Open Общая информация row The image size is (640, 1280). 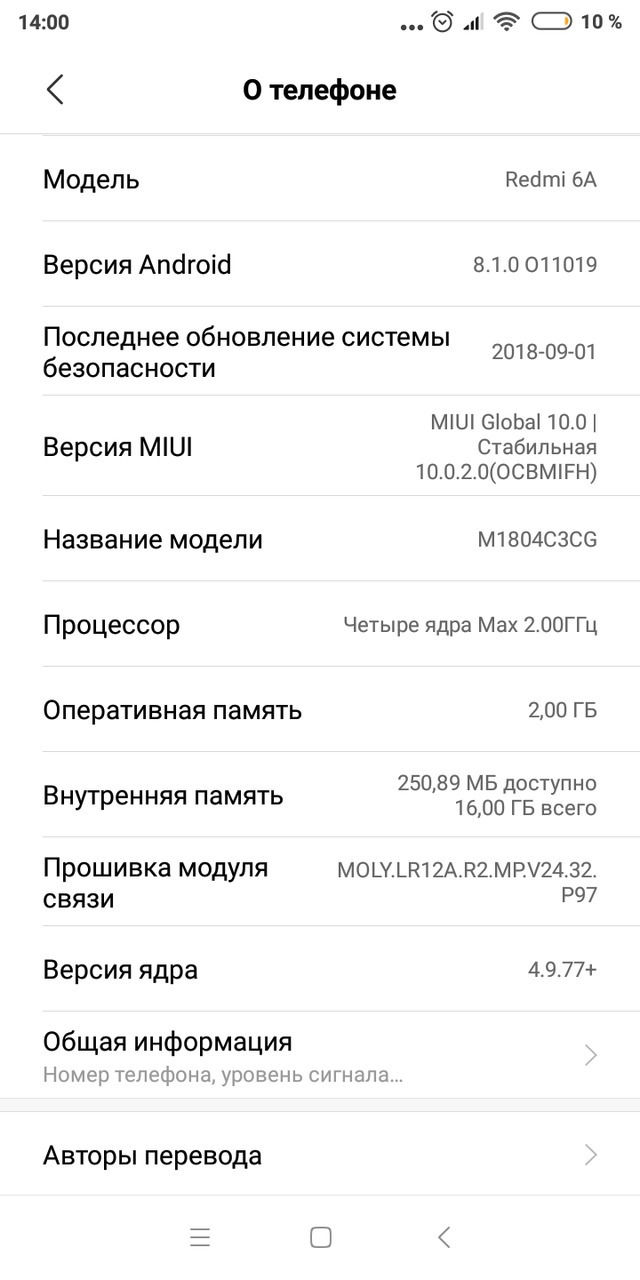click(x=320, y=1055)
